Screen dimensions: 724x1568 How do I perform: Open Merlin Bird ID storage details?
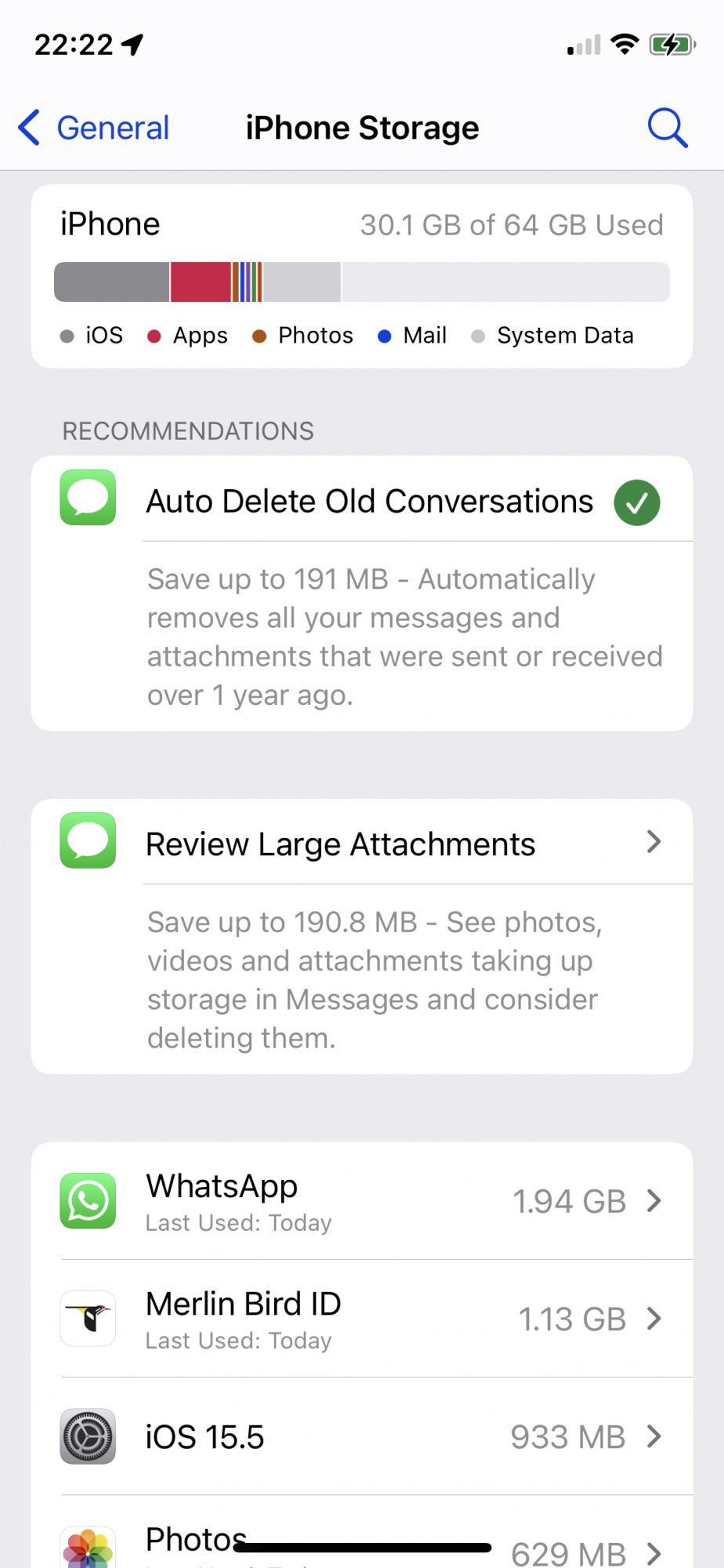coord(362,1319)
